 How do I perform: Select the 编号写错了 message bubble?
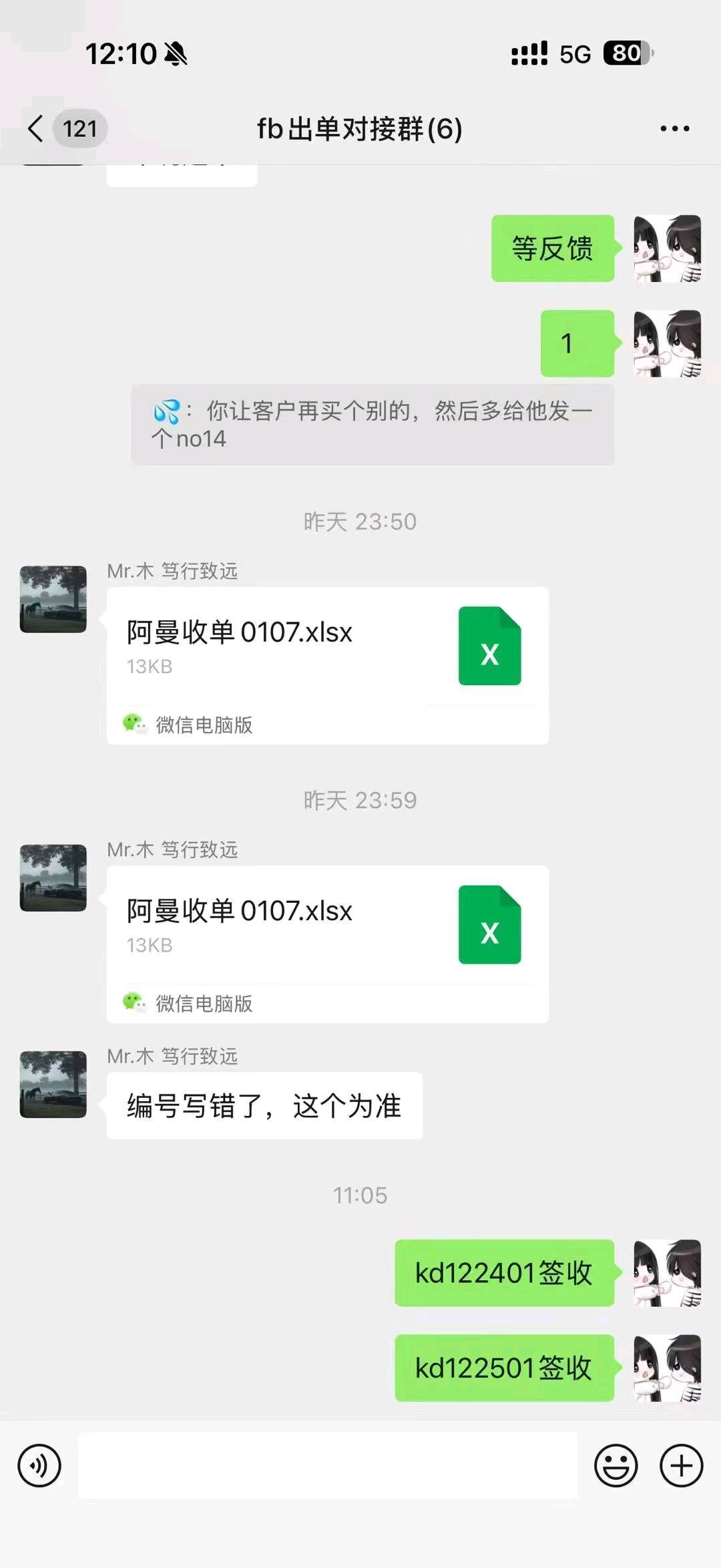coord(264,1105)
